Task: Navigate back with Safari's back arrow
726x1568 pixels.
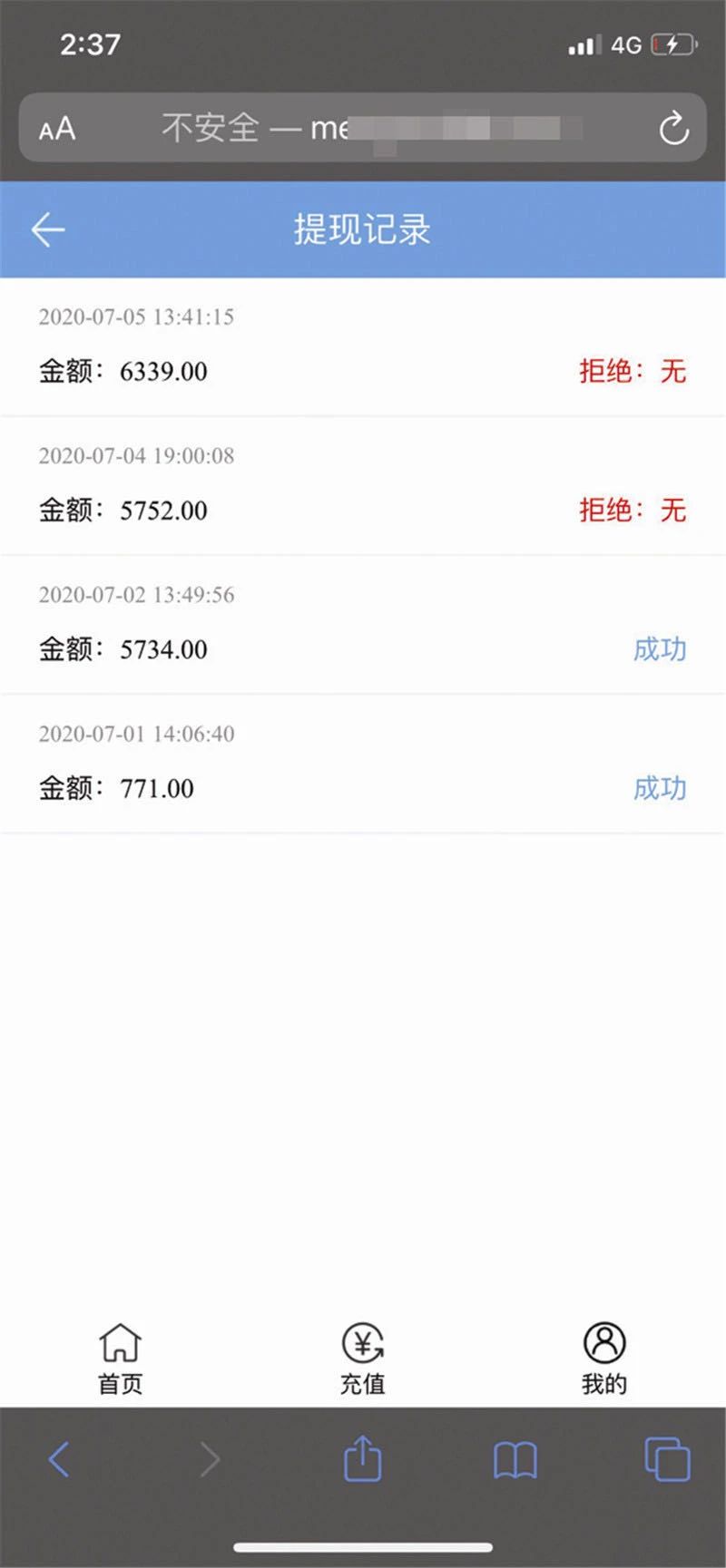Action: 59,1459
